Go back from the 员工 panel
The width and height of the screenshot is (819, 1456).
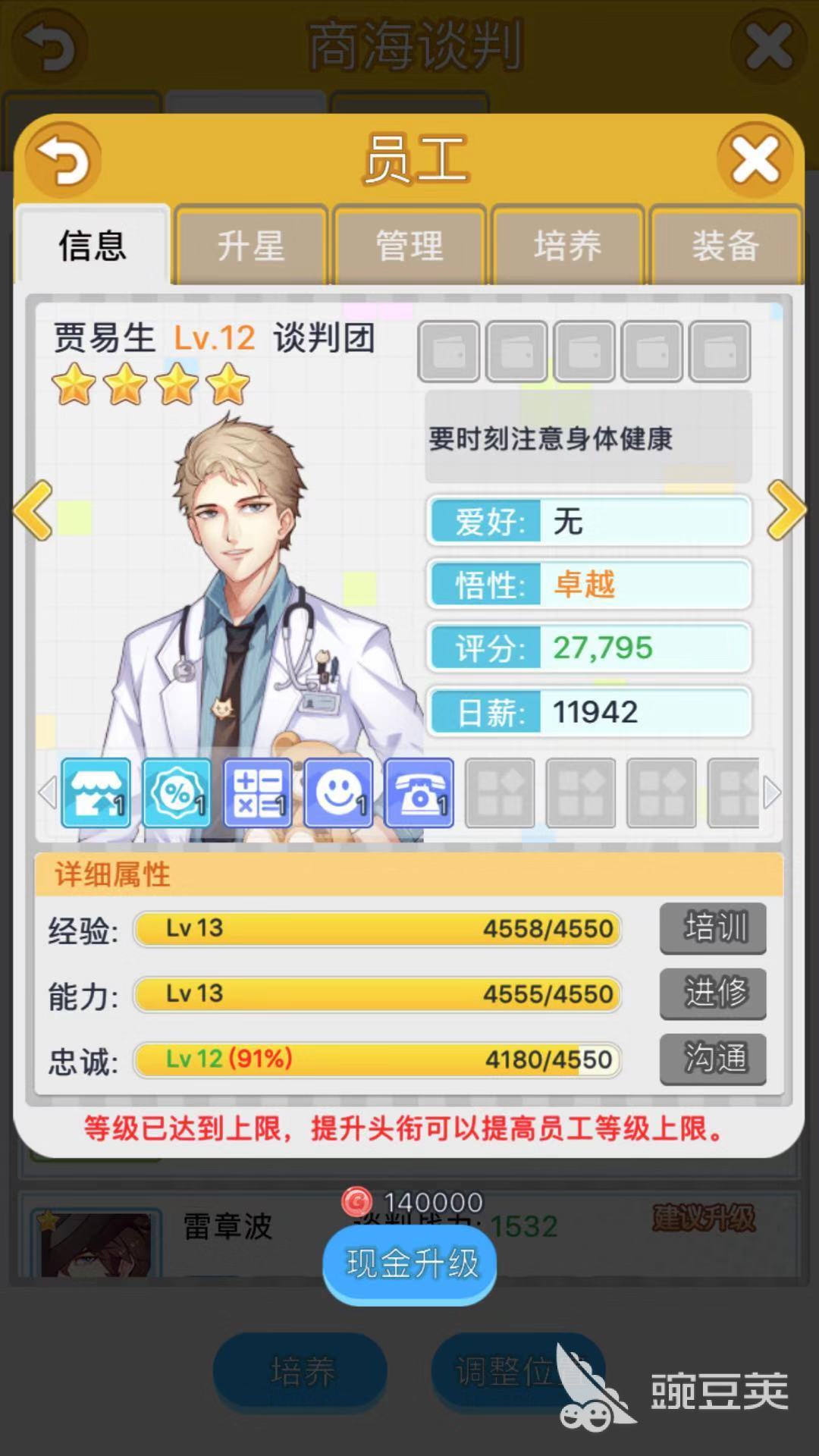tap(64, 161)
